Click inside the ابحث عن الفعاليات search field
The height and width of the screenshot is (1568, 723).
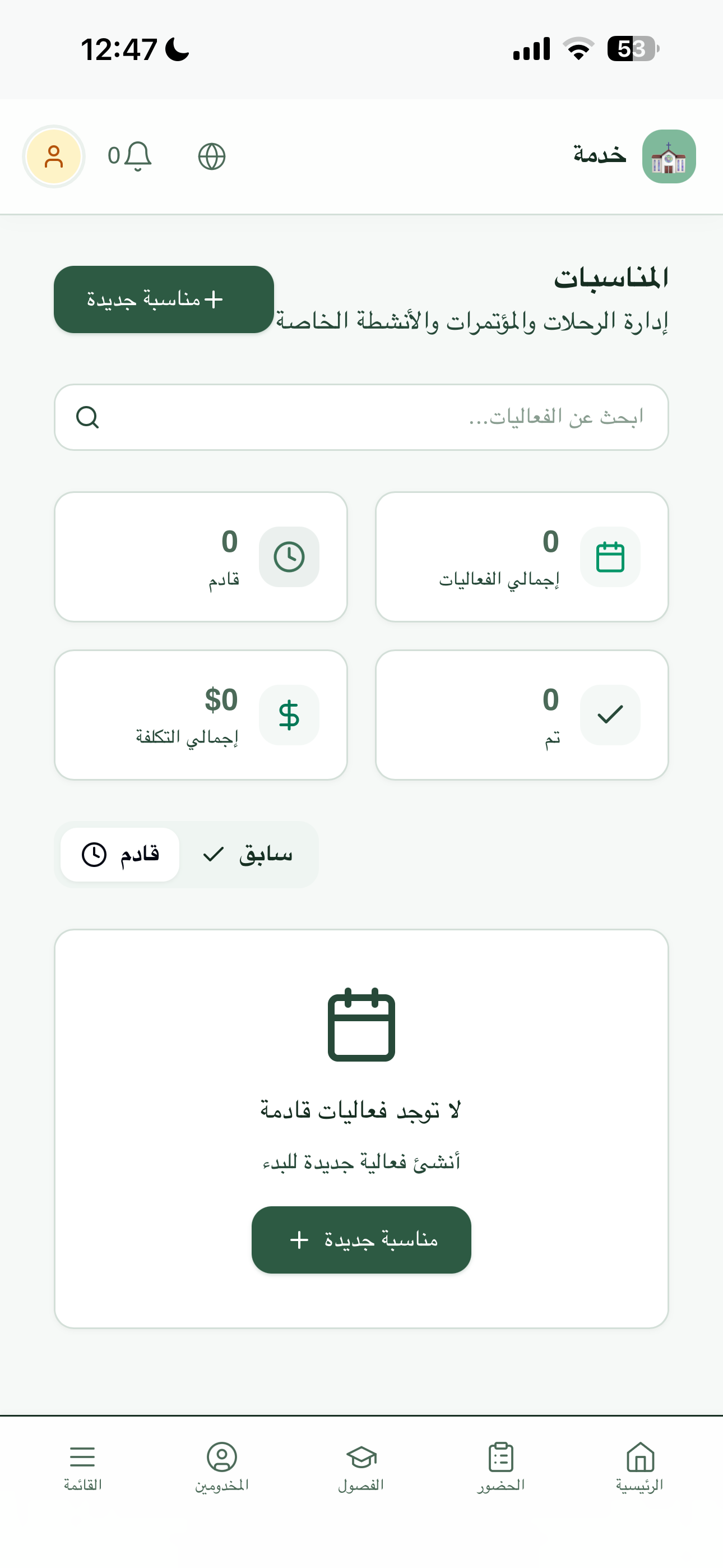point(426,417)
